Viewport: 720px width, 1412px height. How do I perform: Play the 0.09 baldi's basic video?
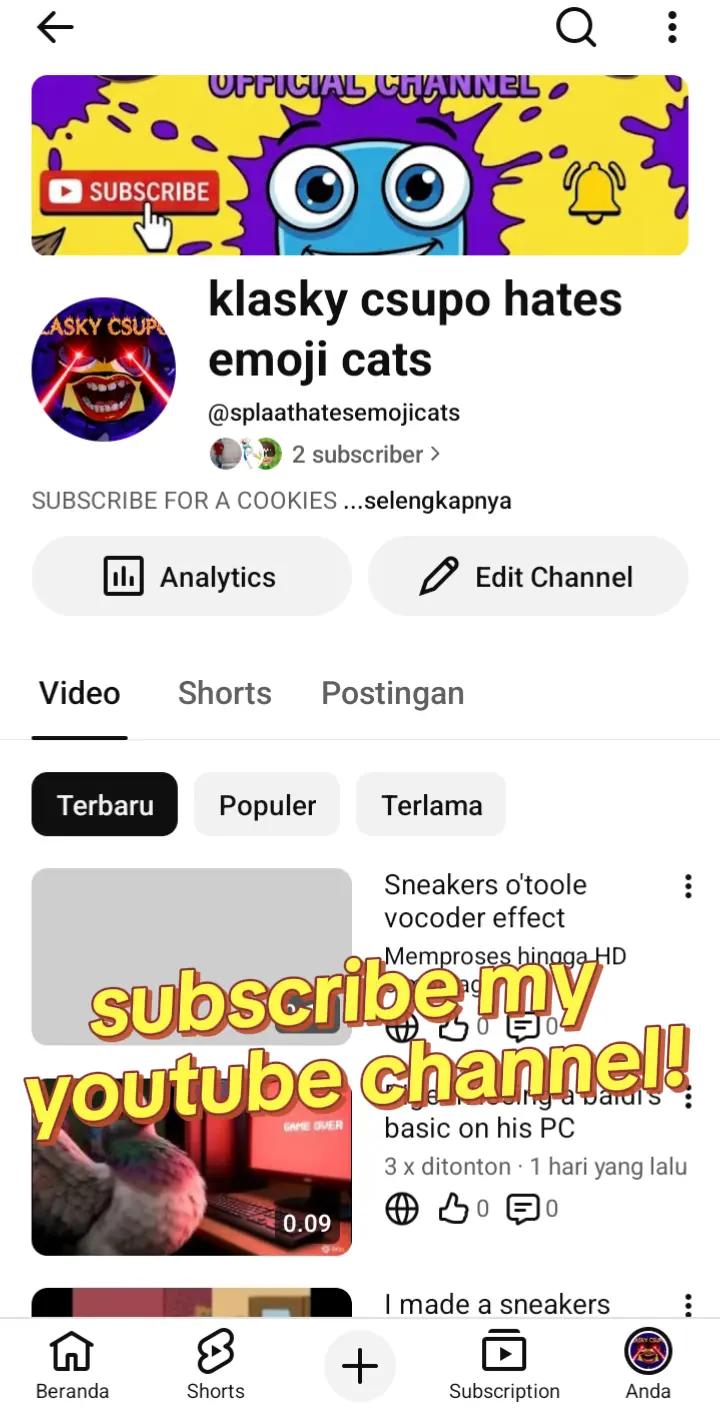coord(192,1170)
